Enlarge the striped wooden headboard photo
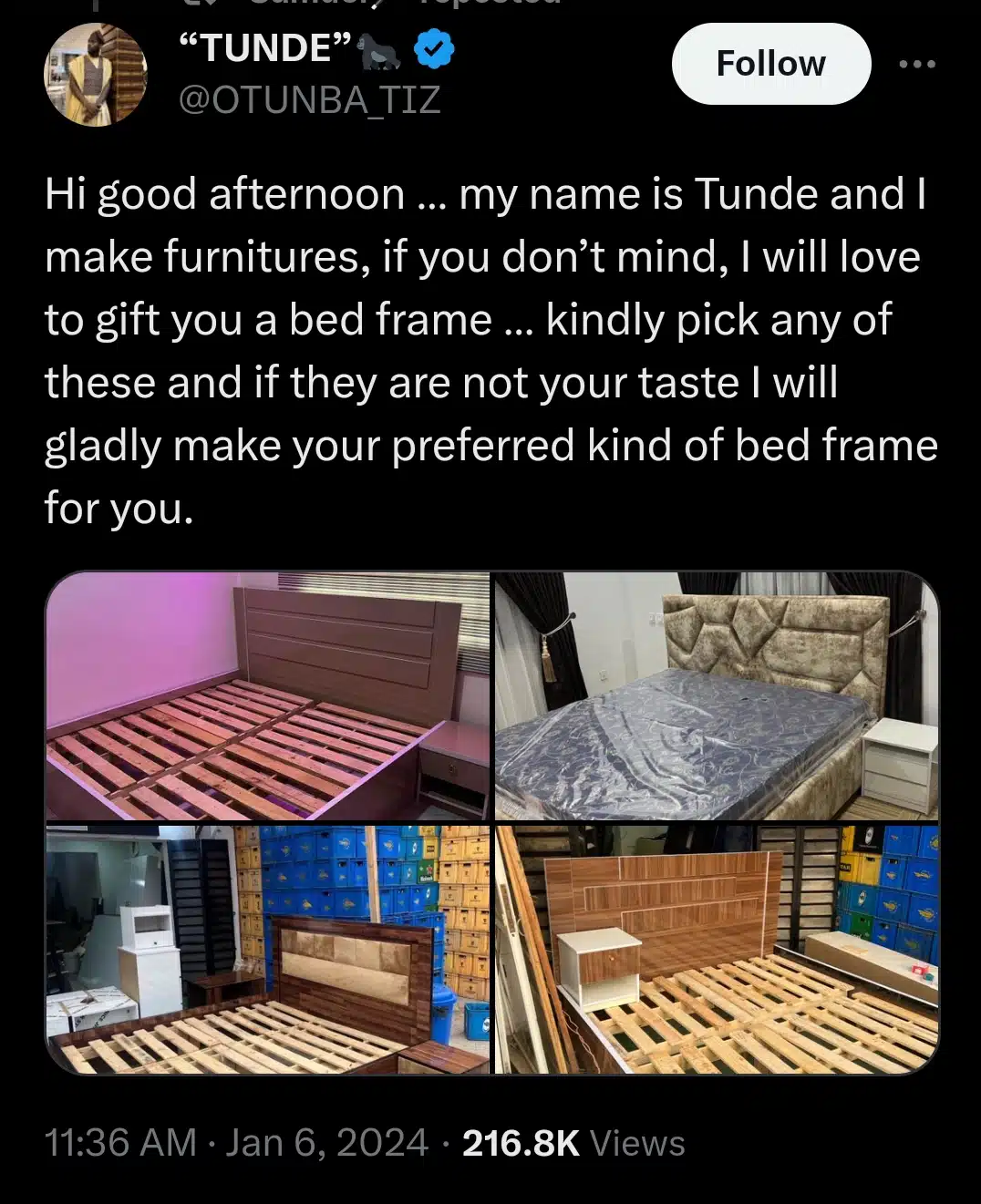The image size is (981, 1204). pyautogui.click(x=716, y=950)
